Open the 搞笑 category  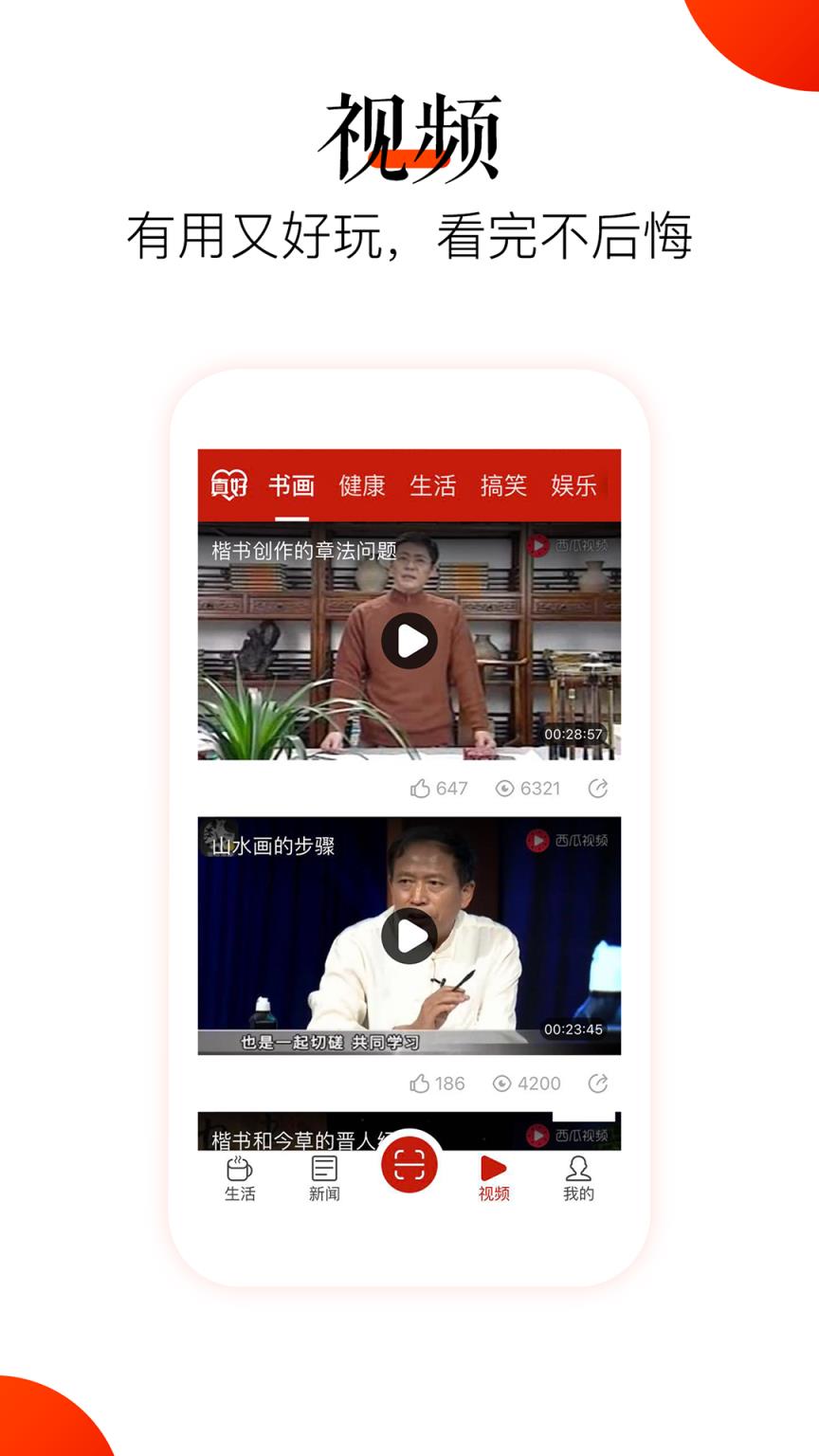[x=502, y=485]
